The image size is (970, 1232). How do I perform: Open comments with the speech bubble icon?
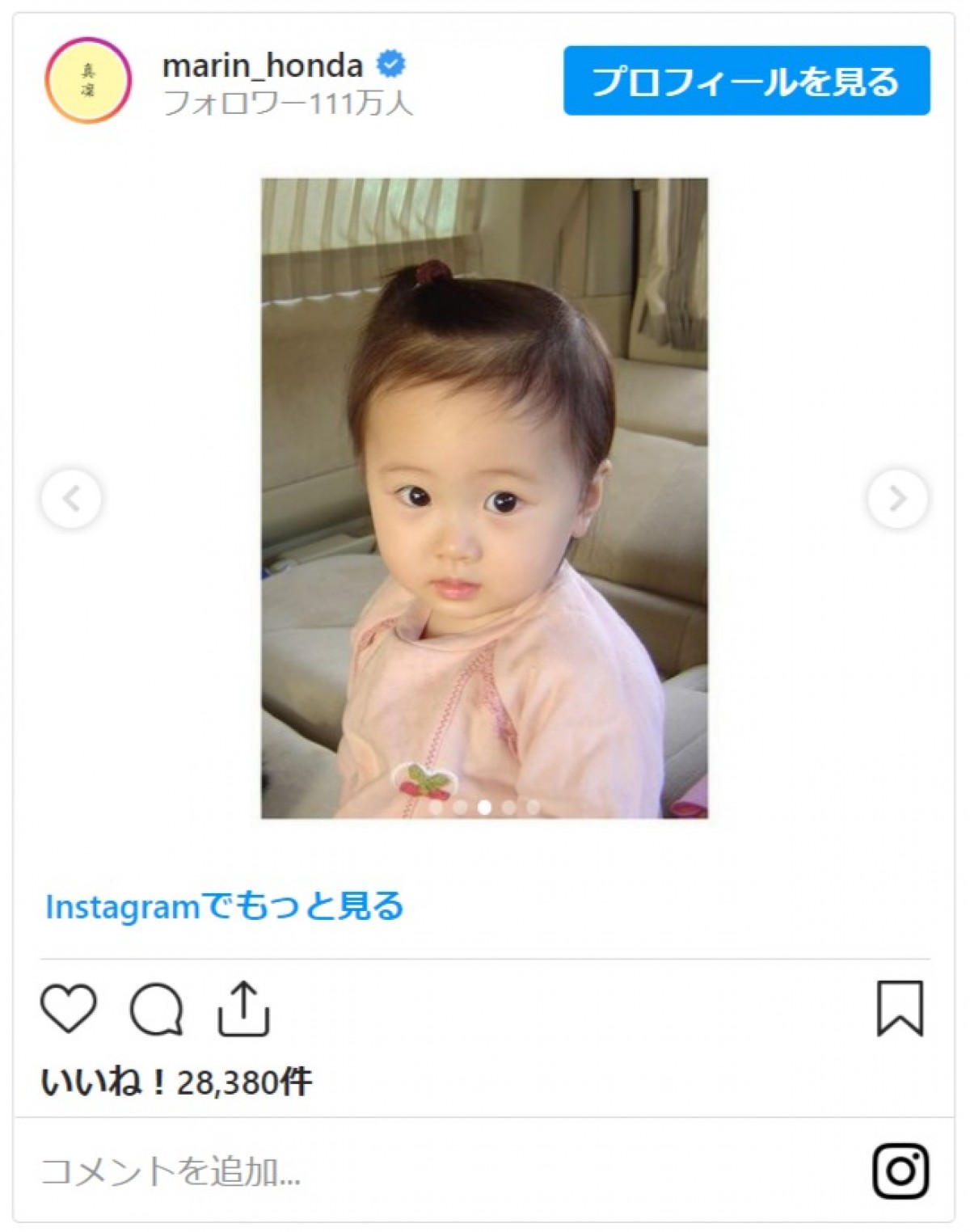pyautogui.click(x=156, y=1008)
